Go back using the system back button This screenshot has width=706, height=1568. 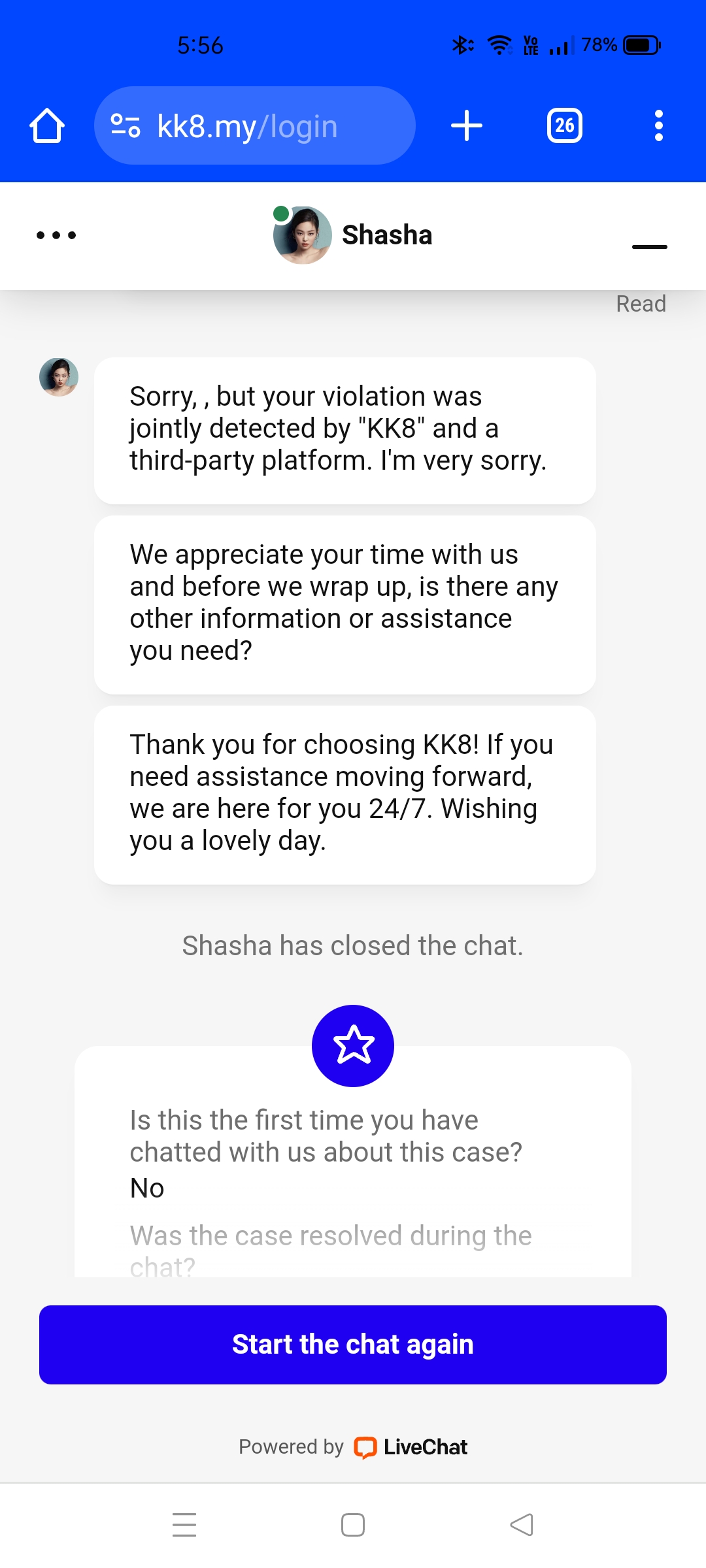[522, 1525]
